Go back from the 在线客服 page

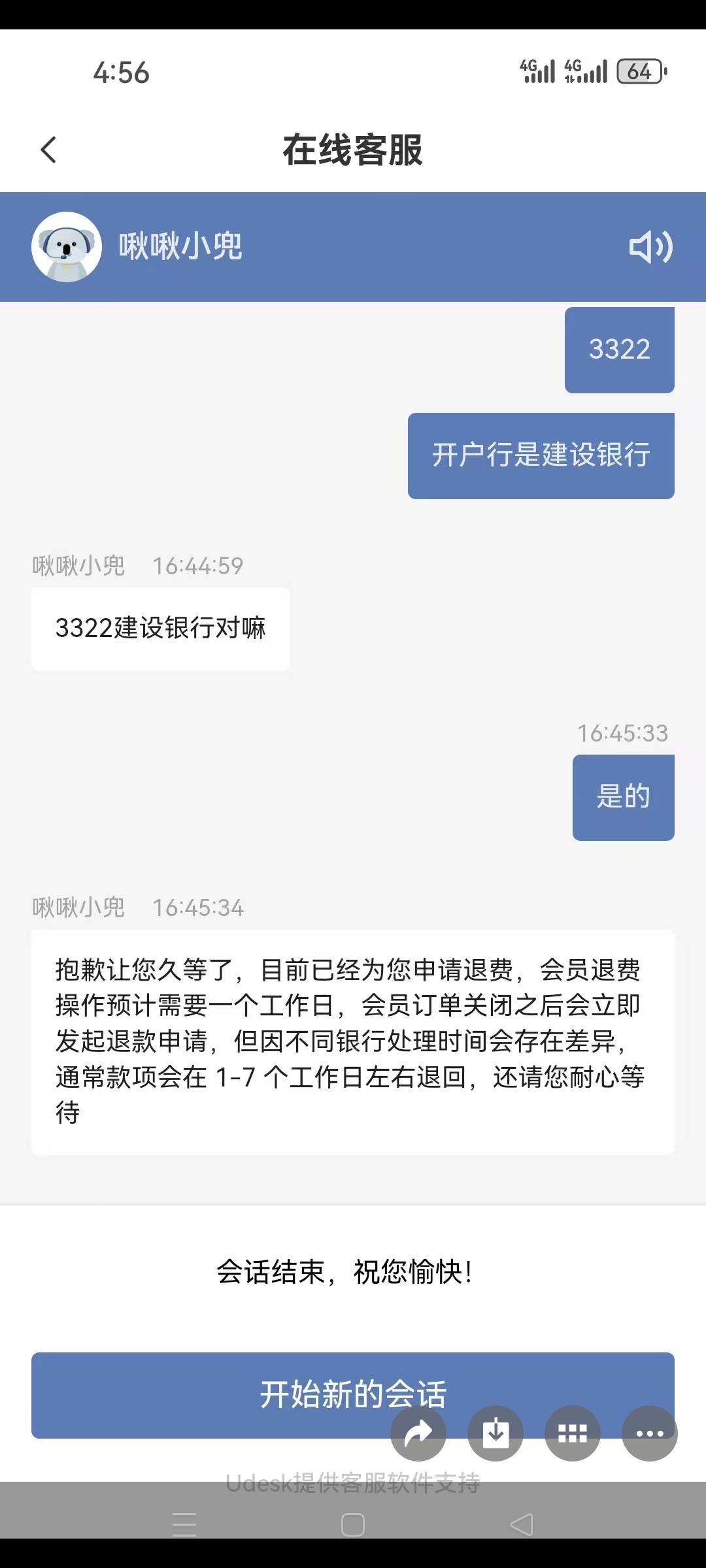click(x=49, y=150)
